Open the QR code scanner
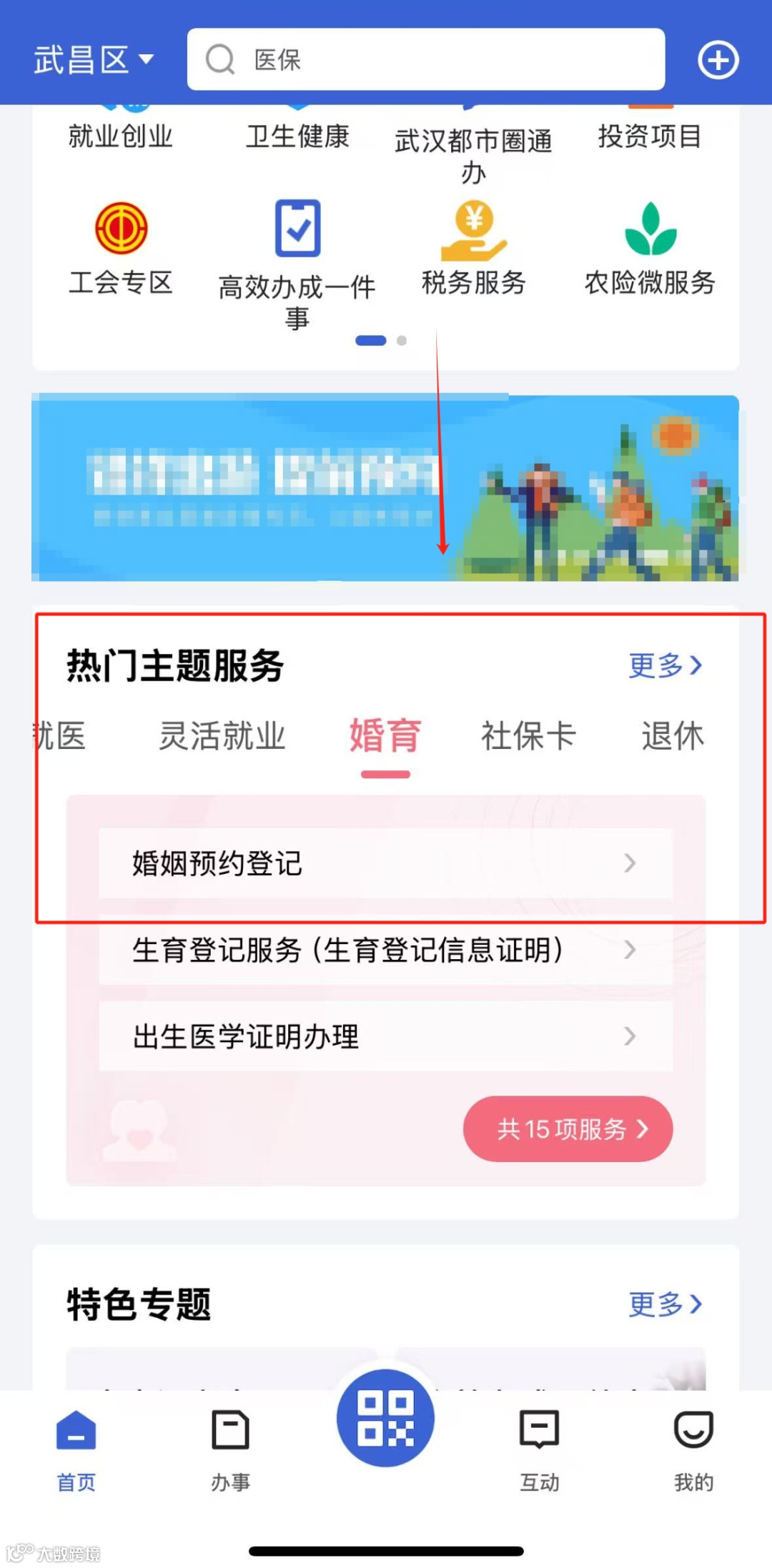Viewport: 772px width, 1568px height. coord(385,1420)
